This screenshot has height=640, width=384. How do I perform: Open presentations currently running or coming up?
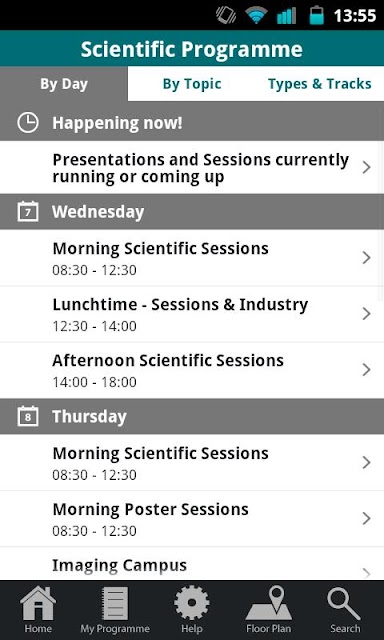[x=192, y=167]
